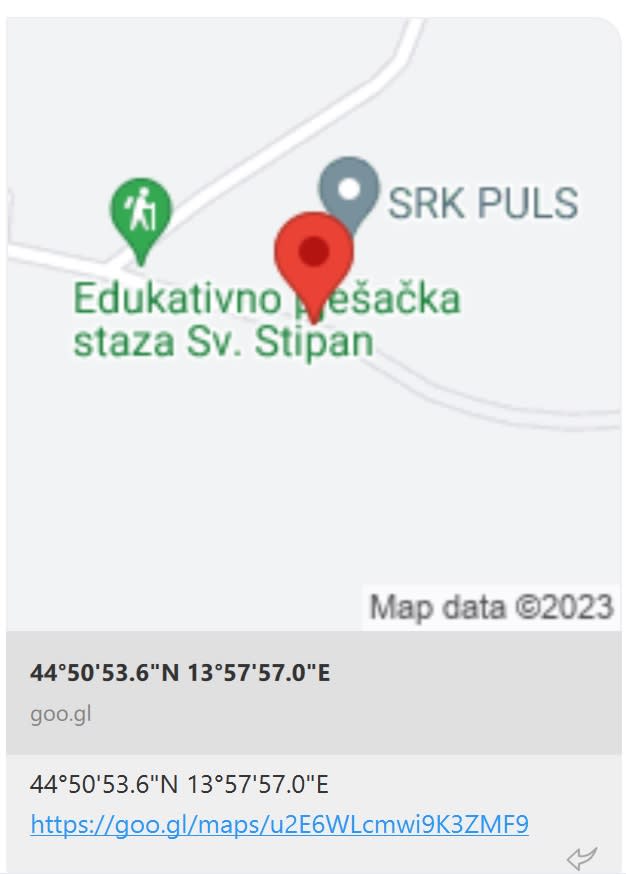
Task: Open the goo.gl/maps link
Action: tap(279, 824)
